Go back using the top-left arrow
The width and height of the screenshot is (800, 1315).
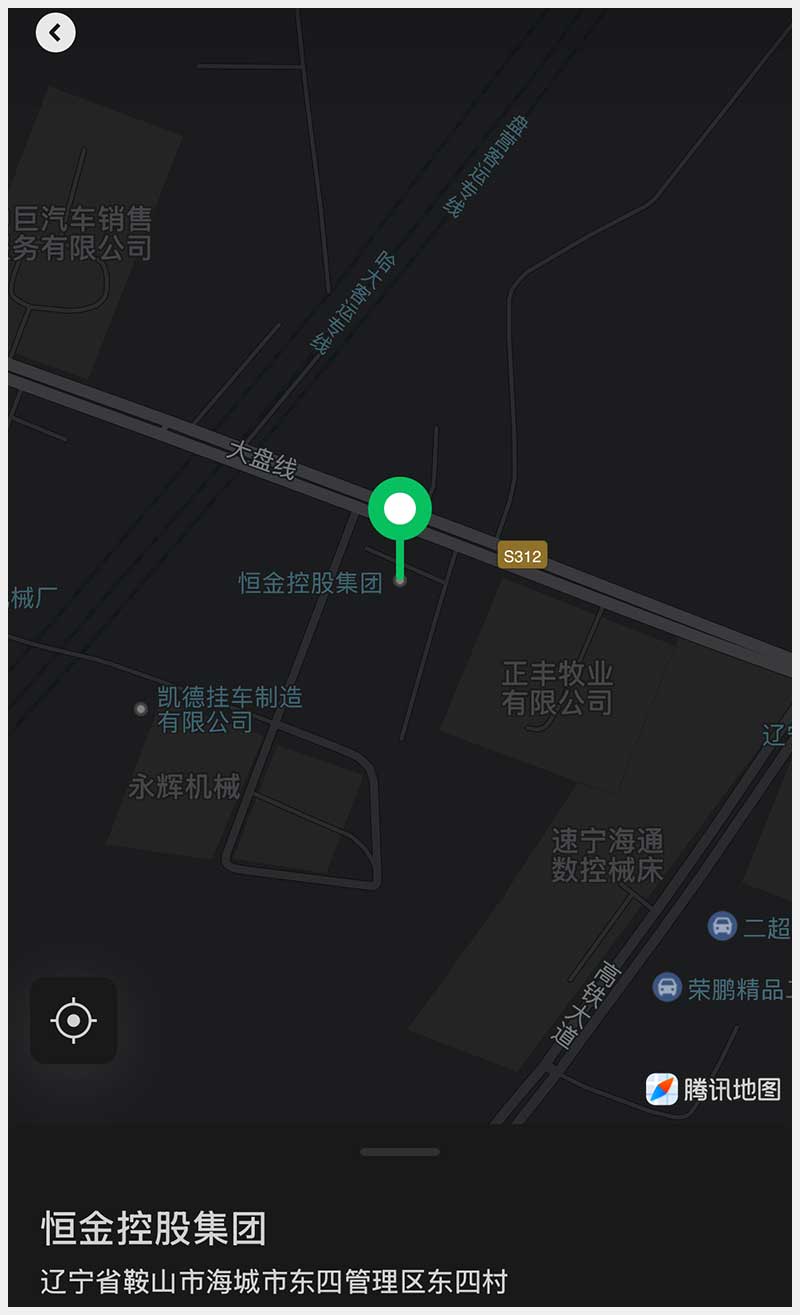56,33
